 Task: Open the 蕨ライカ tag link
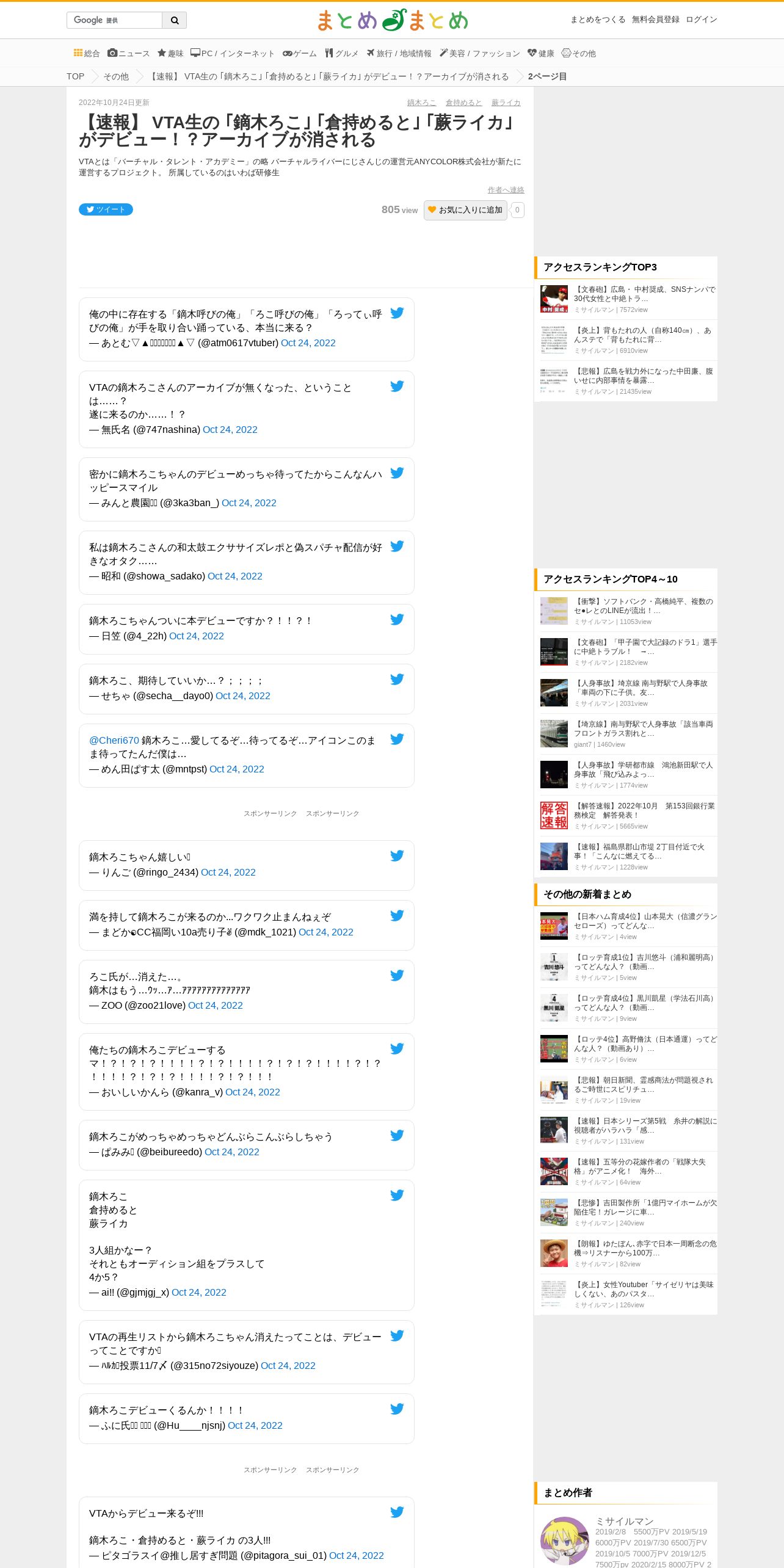[x=506, y=103]
